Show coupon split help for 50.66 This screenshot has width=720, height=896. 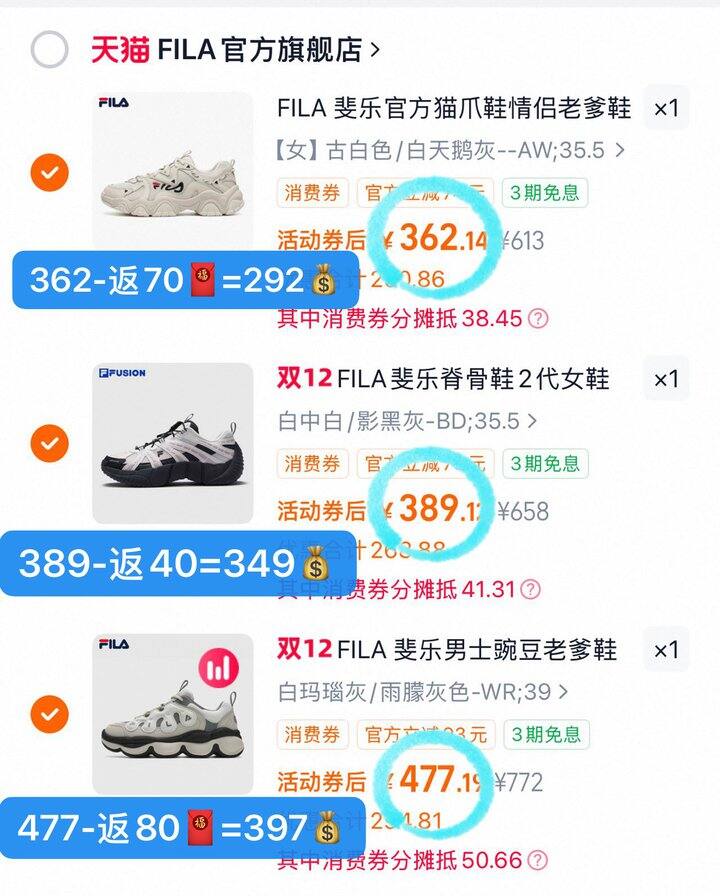pos(538,860)
